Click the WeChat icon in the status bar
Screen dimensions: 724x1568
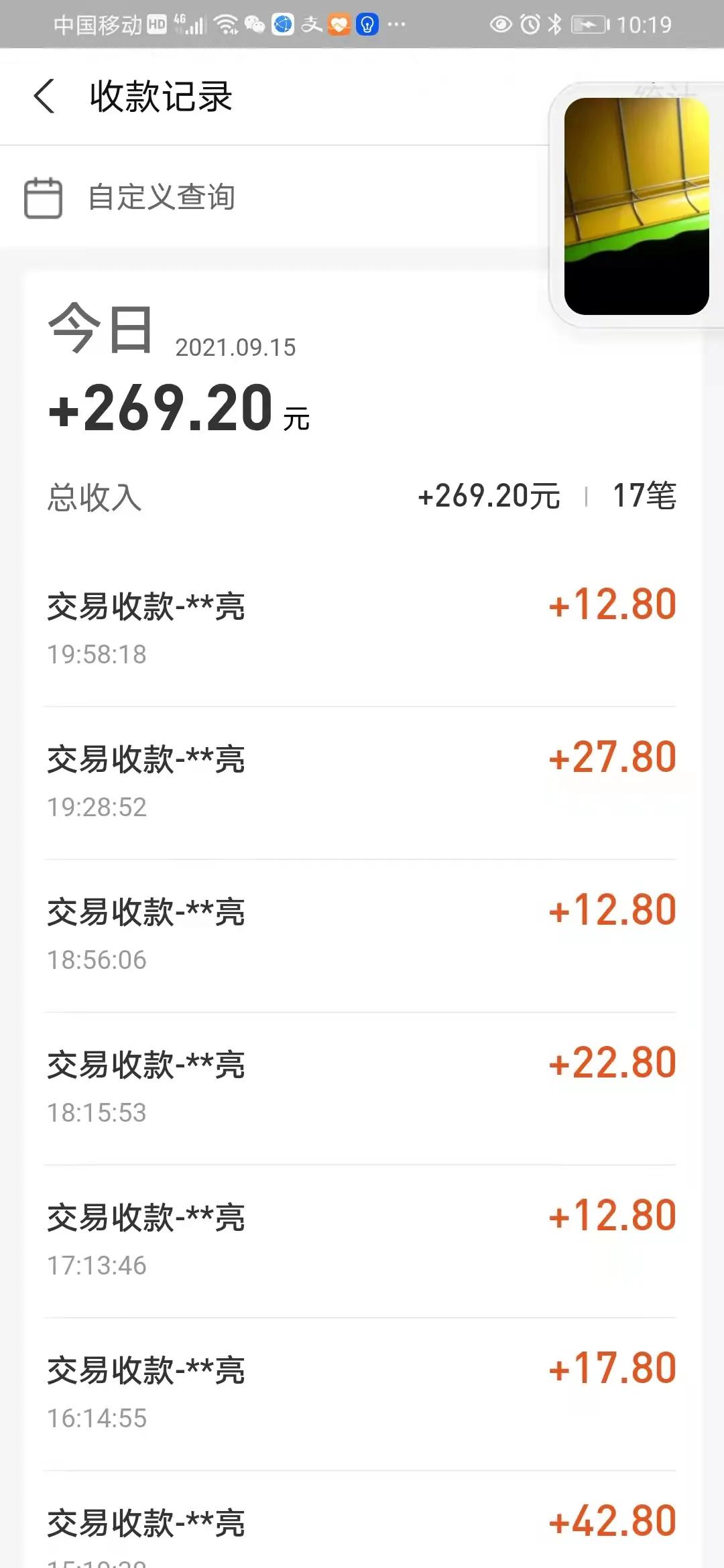pyautogui.click(x=255, y=25)
